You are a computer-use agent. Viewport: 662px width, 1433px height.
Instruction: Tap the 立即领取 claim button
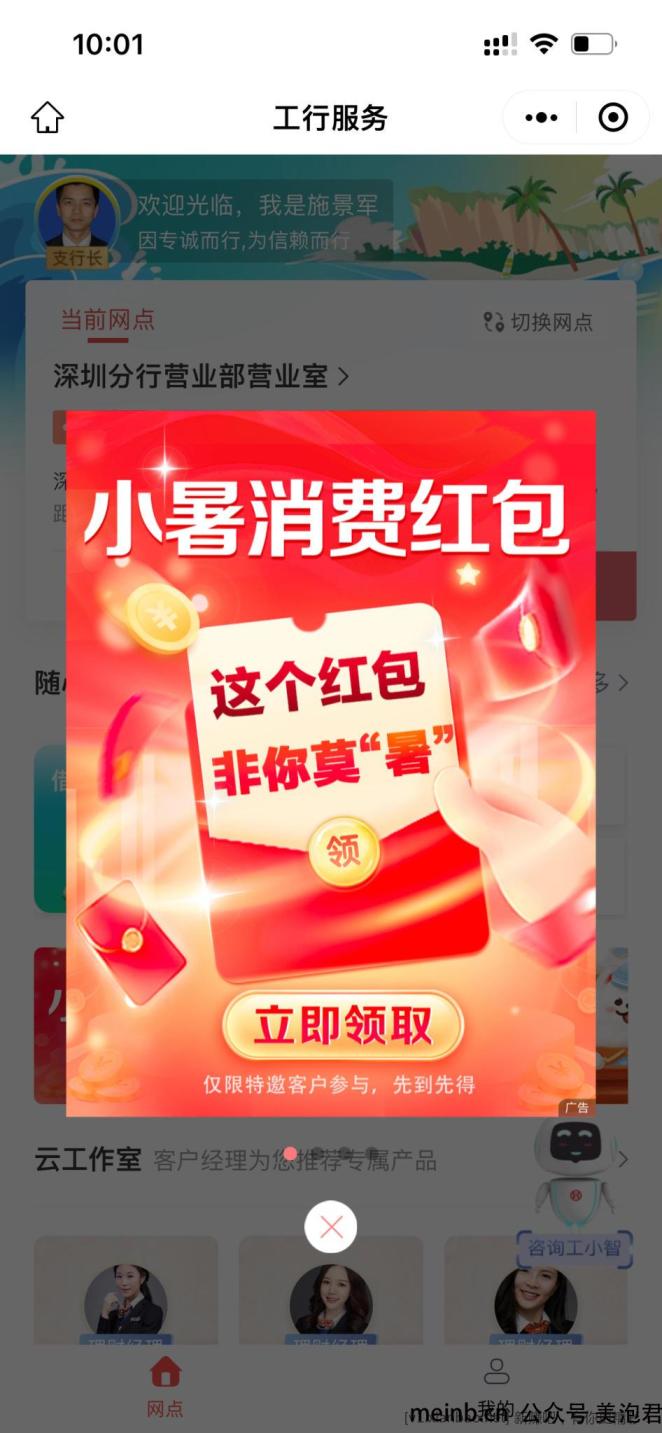(x=343, y=1025)
